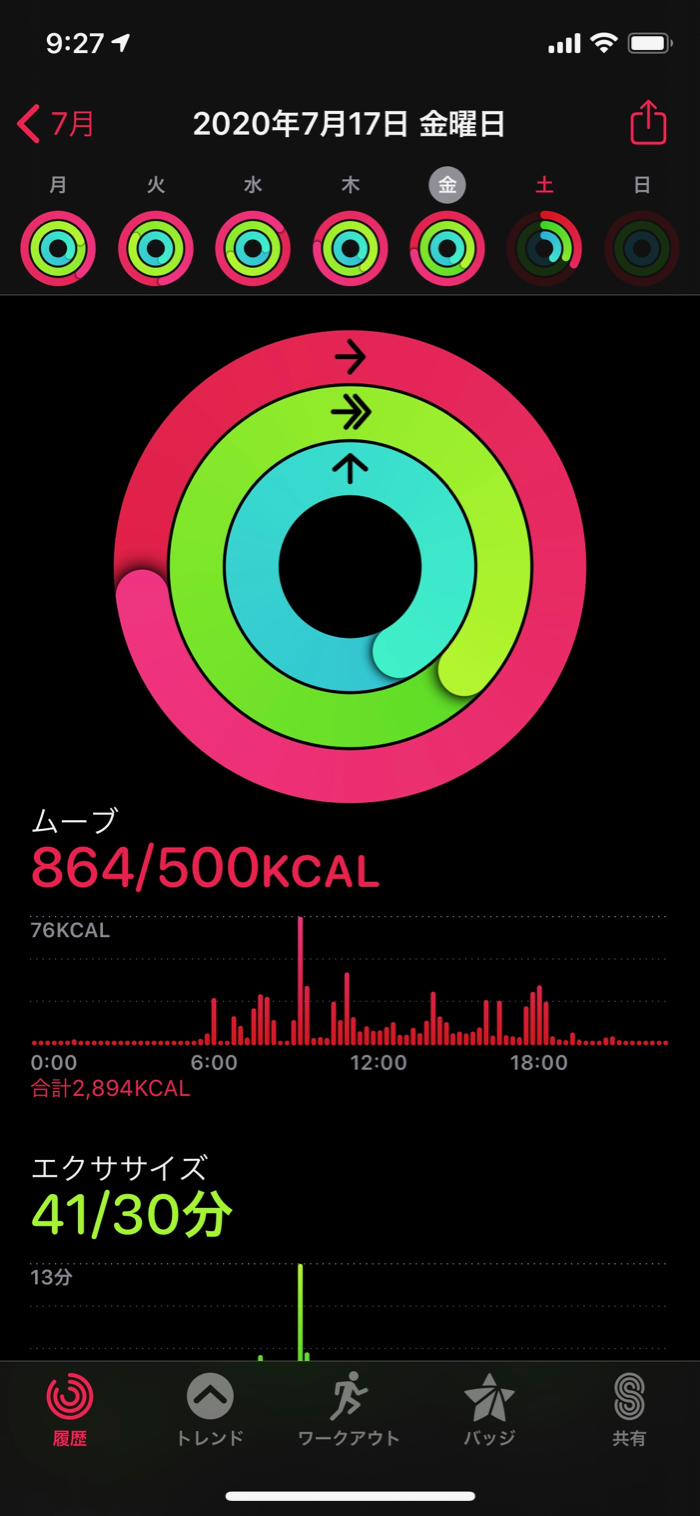This screenshot has height=1516, width=700.
Task: Select Tuesday (火) activity rings
Action: point(156,248)
